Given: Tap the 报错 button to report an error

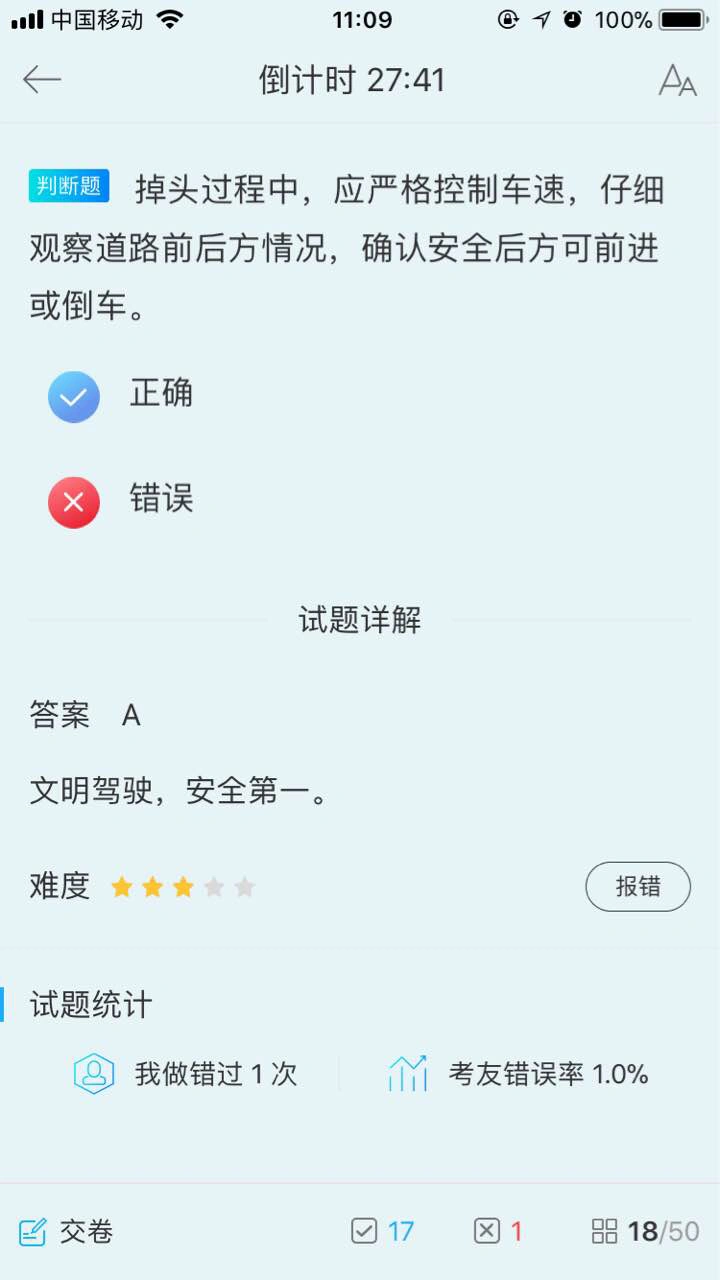Looking at the screenshot, I should (x=638, y=887).
